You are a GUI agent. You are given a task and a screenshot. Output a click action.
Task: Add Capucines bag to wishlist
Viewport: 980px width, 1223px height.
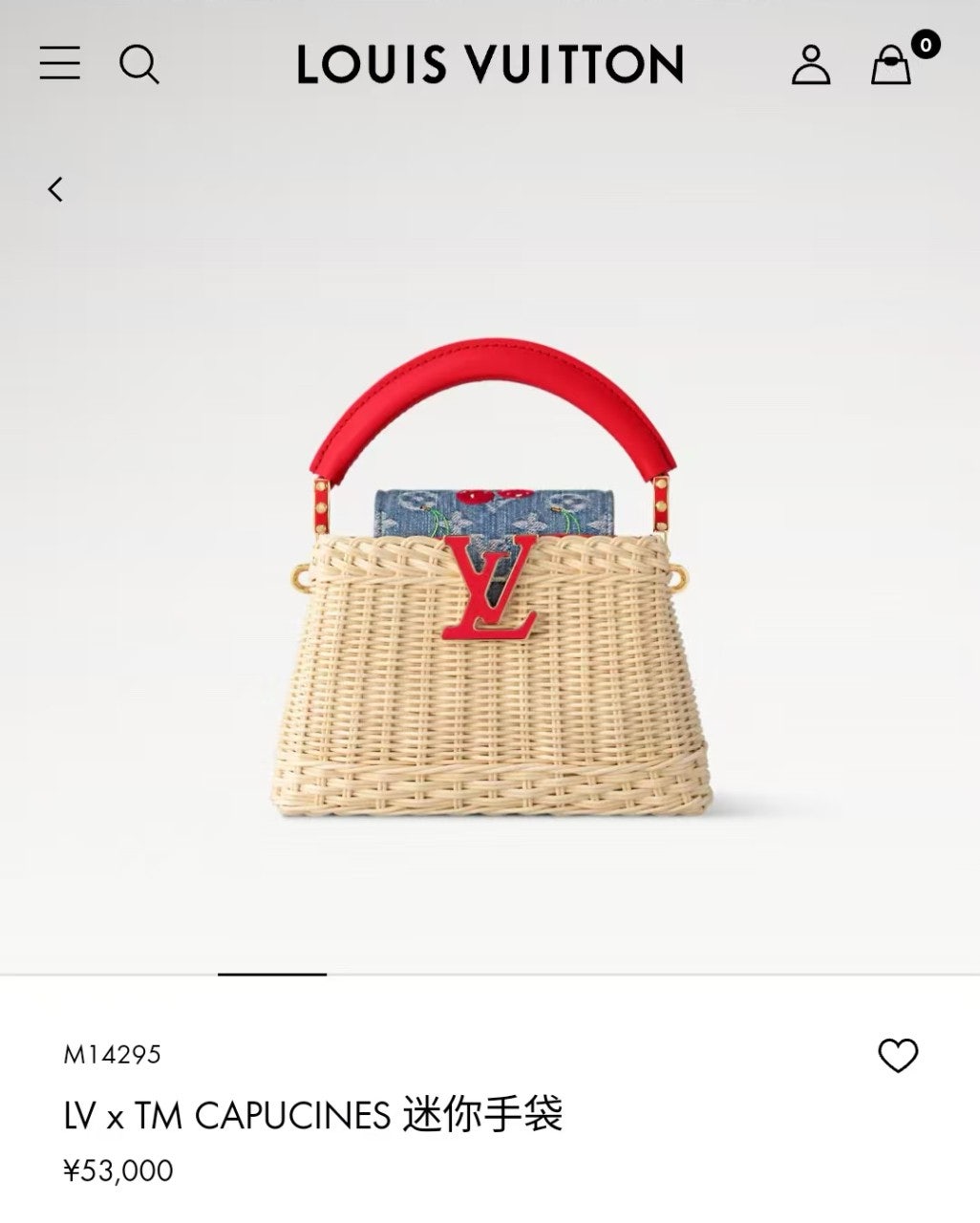[897, 1056]
